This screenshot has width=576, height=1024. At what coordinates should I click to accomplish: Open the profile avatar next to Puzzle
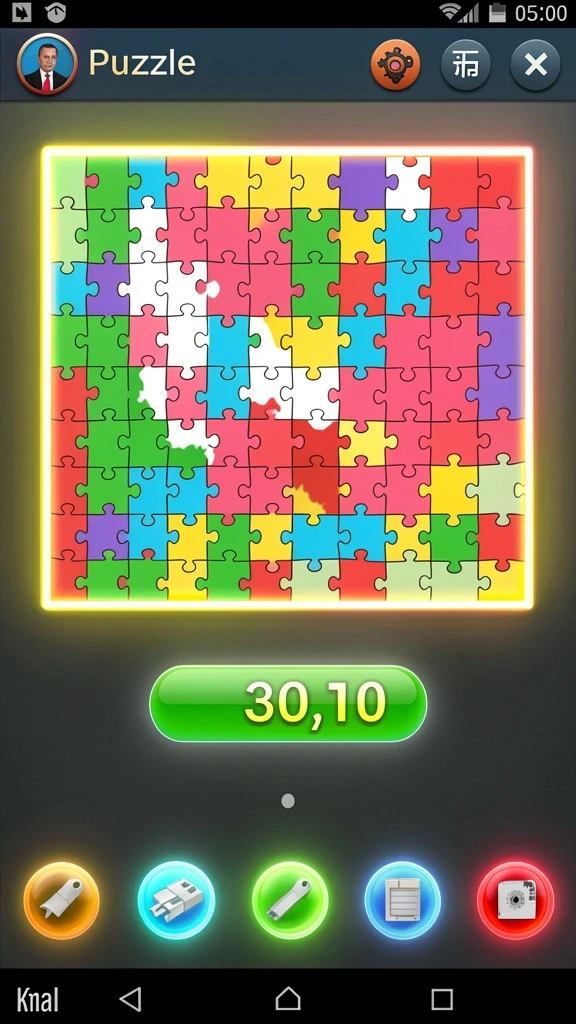(x=47, y=64)
